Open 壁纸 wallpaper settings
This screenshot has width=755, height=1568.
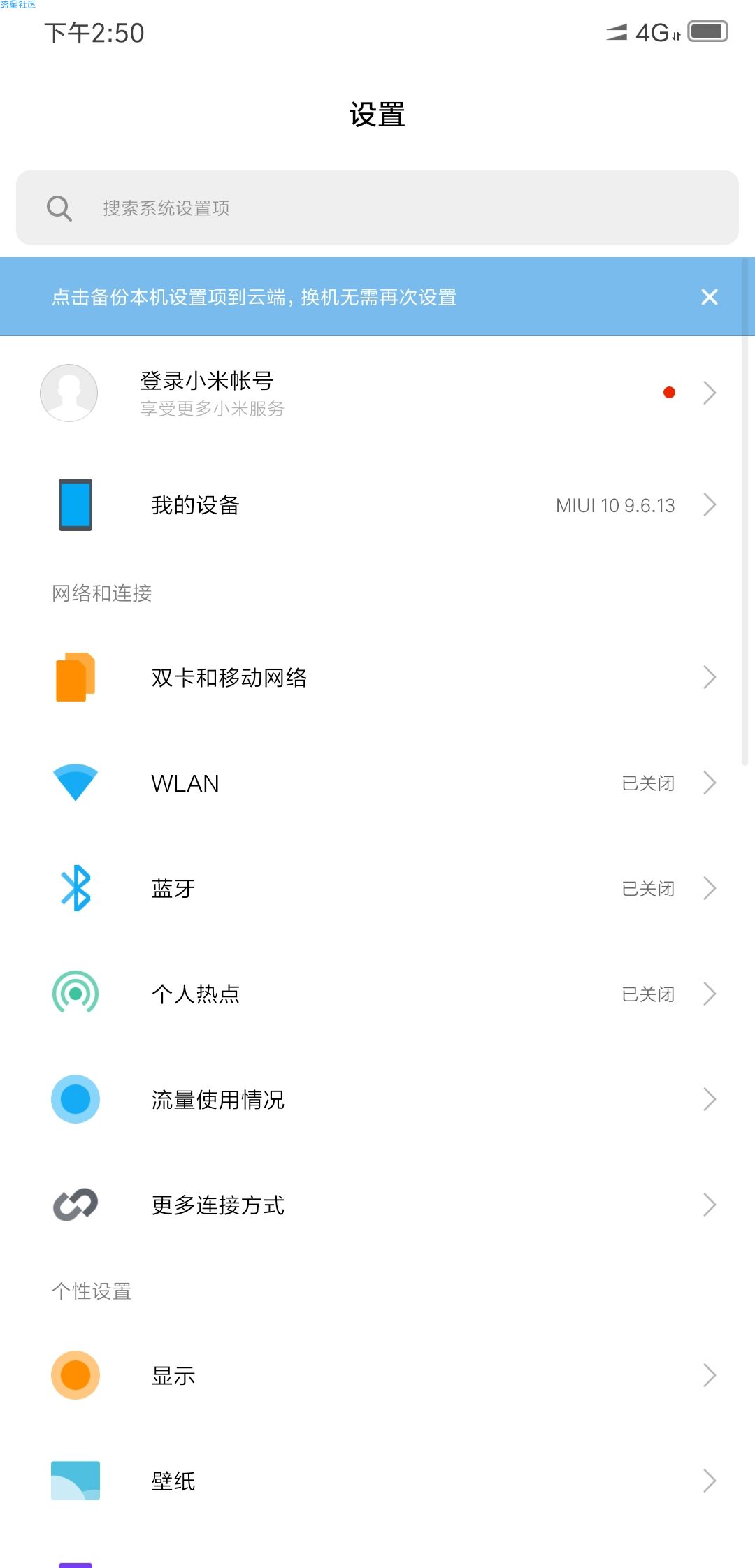tap(377, 1481)
